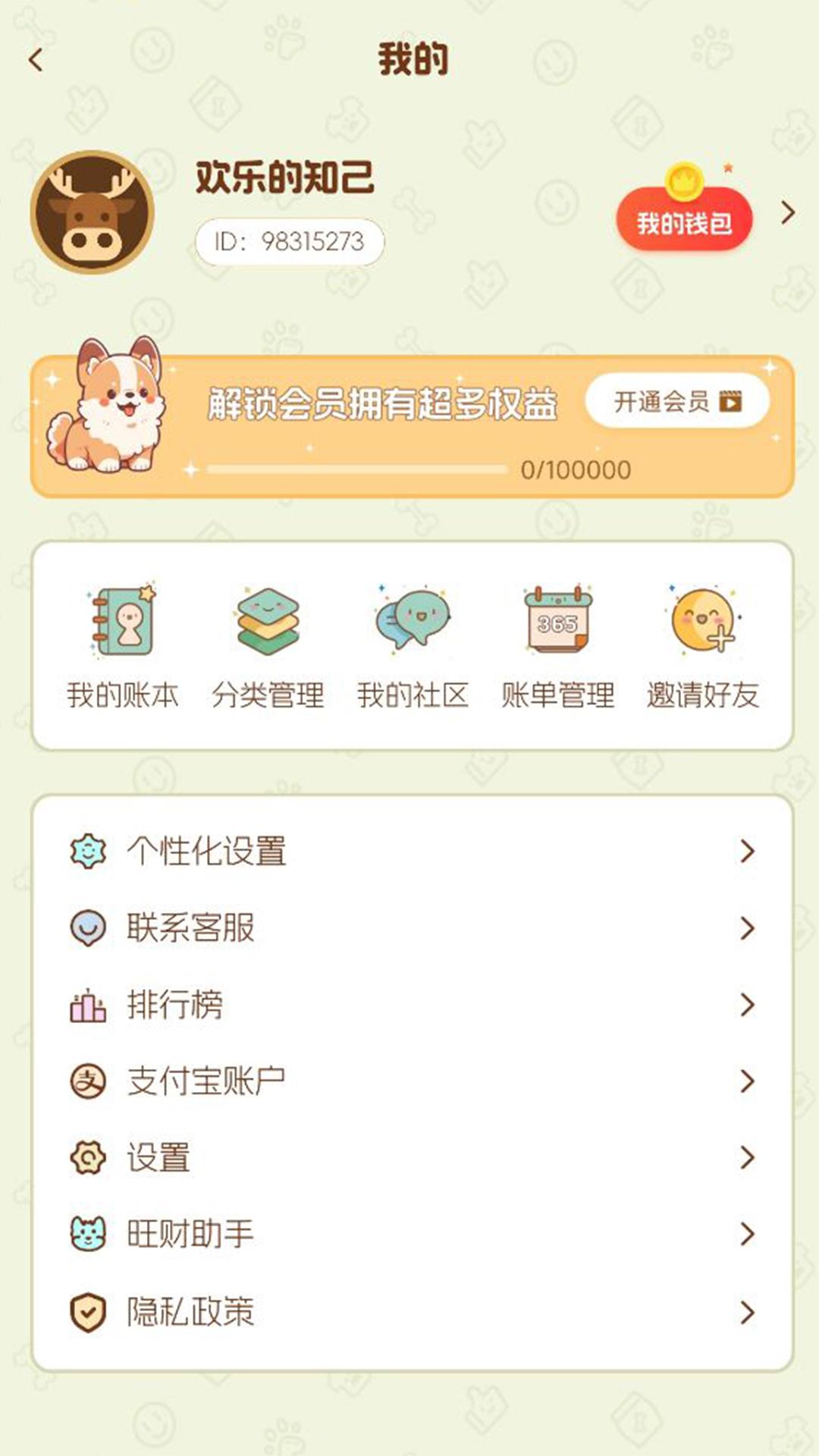Tap the moose profile avatar
Image resolution: width=819 pixels, height=1456 pixels.
[x=93, y=212]
